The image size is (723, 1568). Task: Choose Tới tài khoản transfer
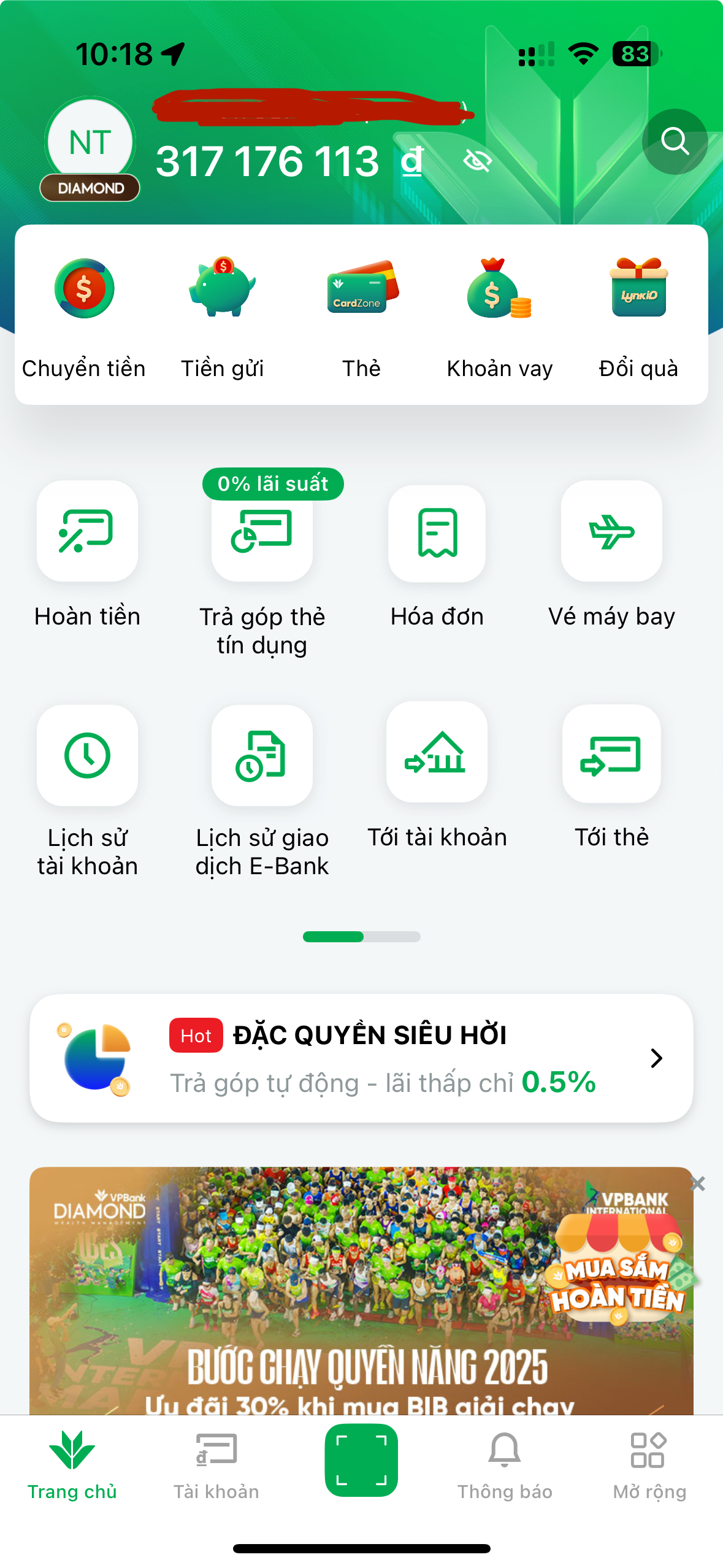pyautogui.click(x=437, y=753)
